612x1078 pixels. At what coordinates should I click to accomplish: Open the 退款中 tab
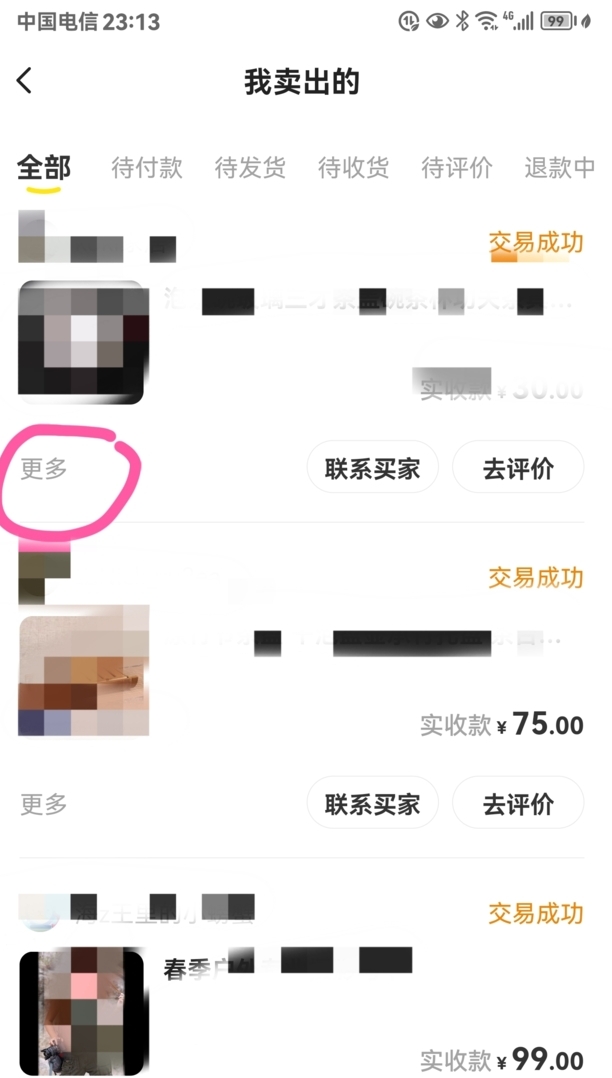click(560, 168)
